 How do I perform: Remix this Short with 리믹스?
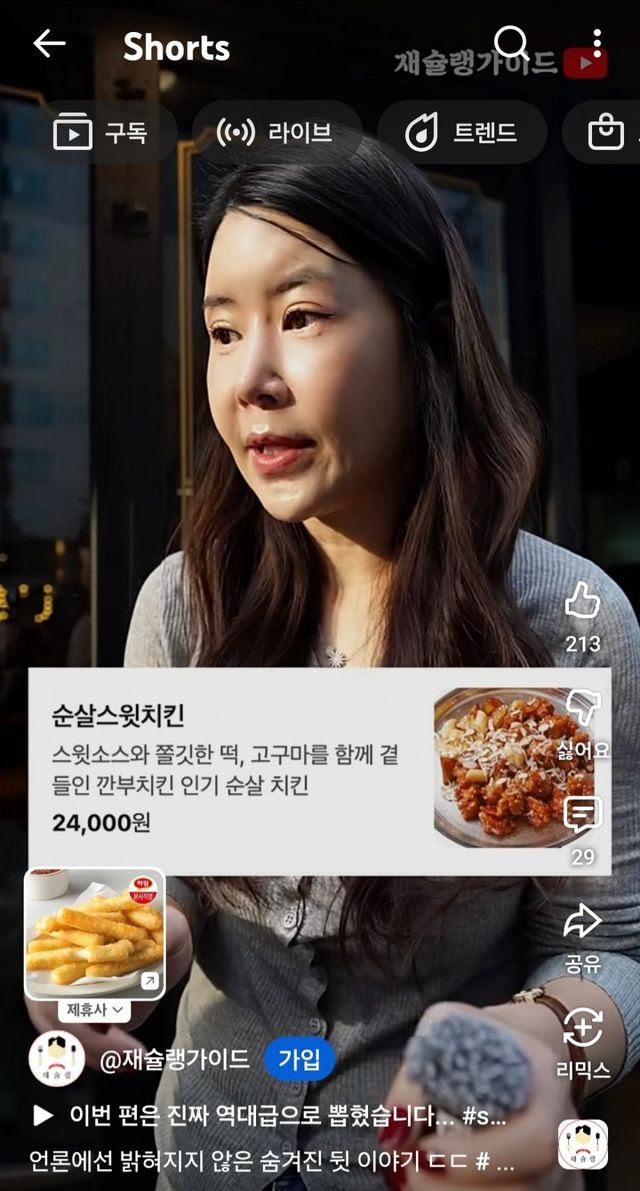(x=583, y=1029)
